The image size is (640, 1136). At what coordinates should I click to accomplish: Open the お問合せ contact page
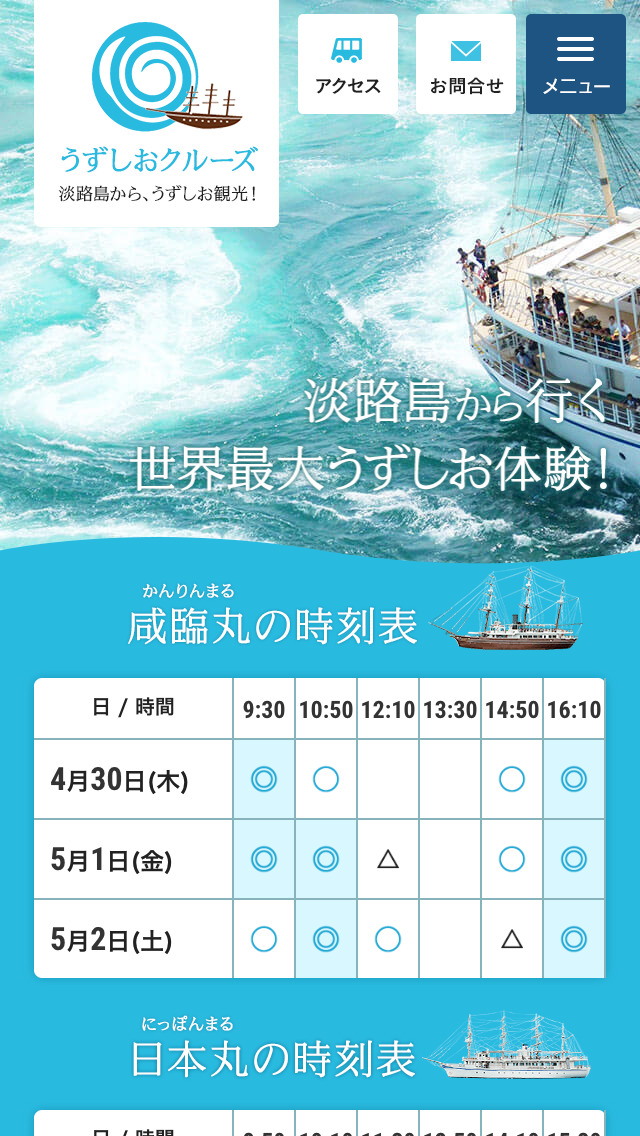point(466,64)
